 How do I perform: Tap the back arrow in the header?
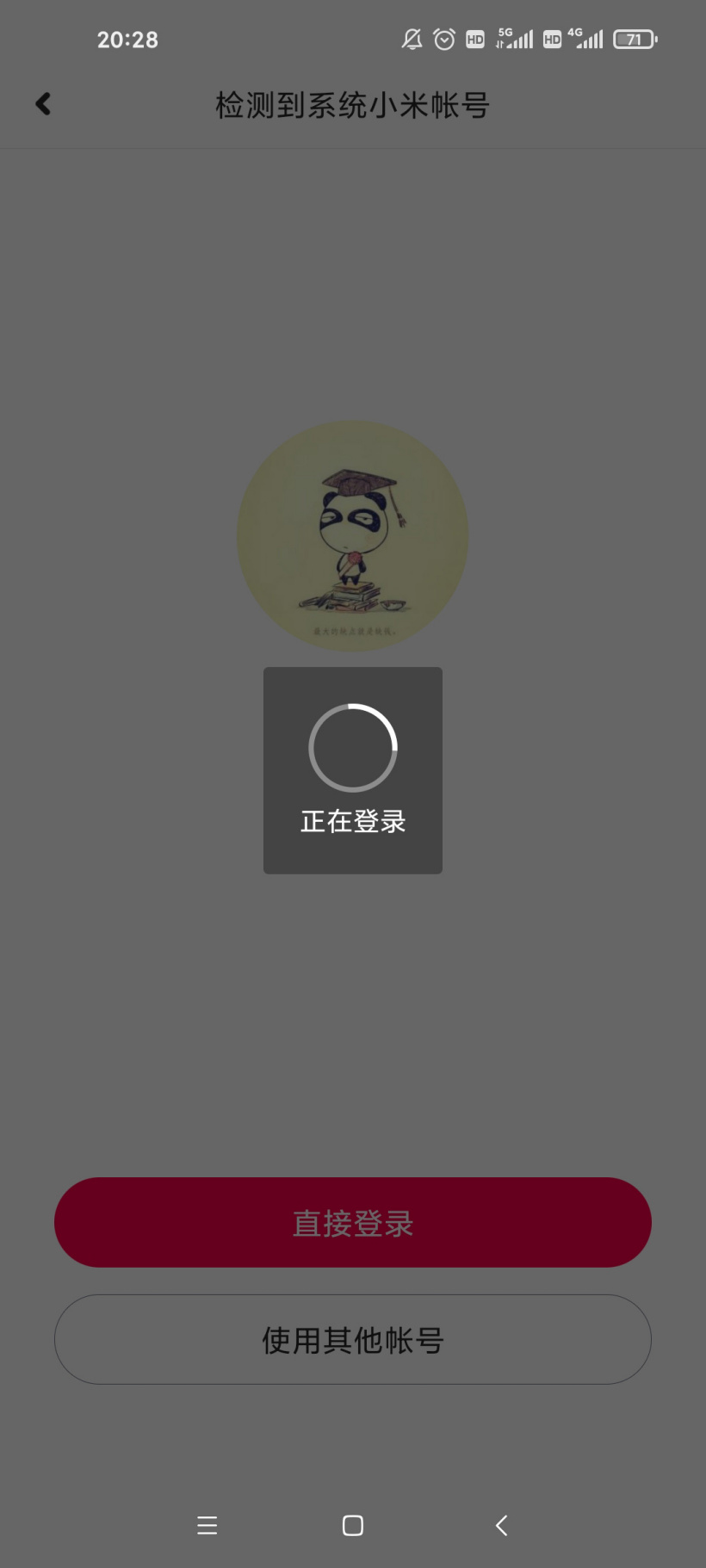[x=43, y=104]
